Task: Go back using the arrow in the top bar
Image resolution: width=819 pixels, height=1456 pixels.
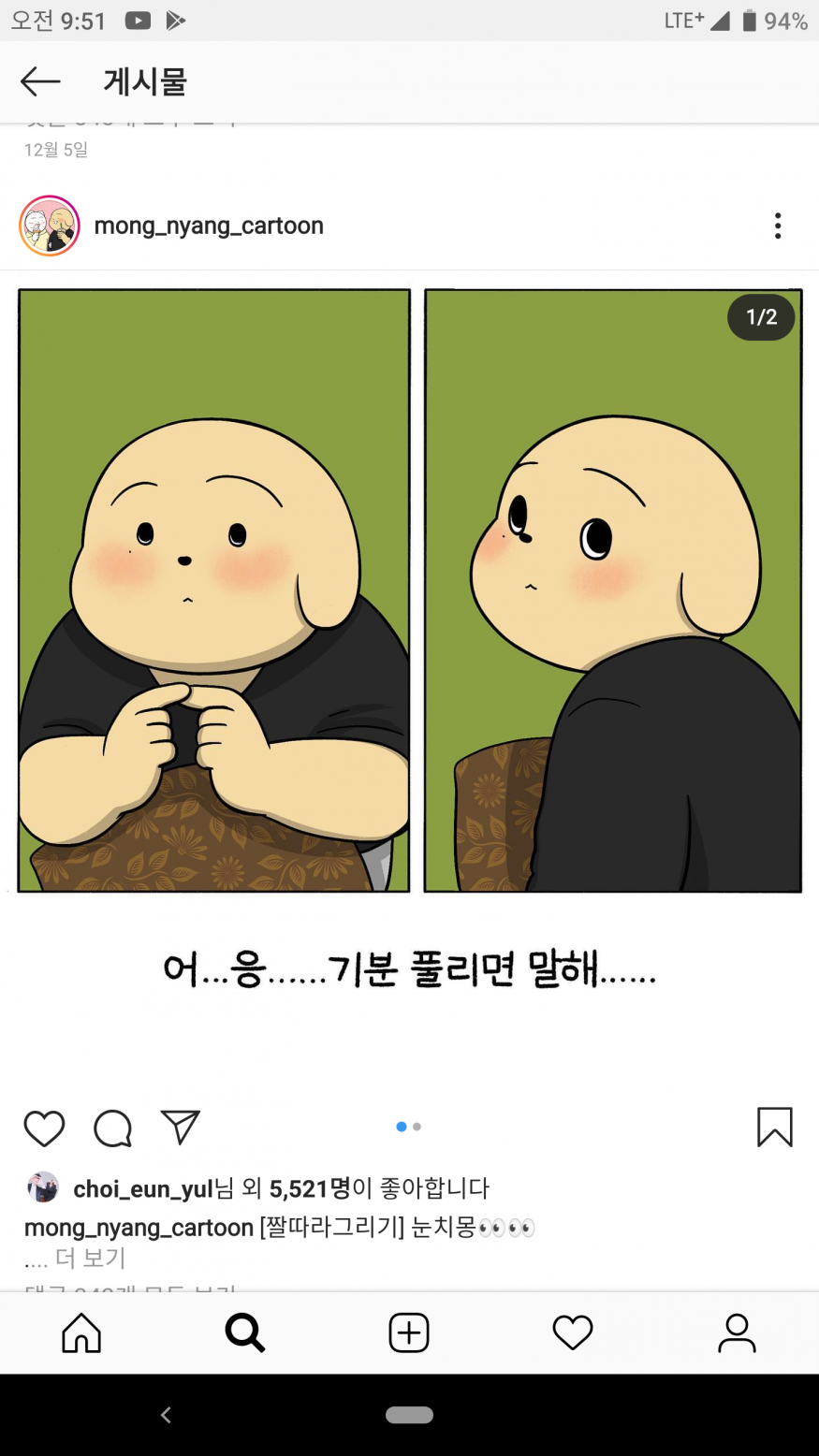Action: coord(40,81)
